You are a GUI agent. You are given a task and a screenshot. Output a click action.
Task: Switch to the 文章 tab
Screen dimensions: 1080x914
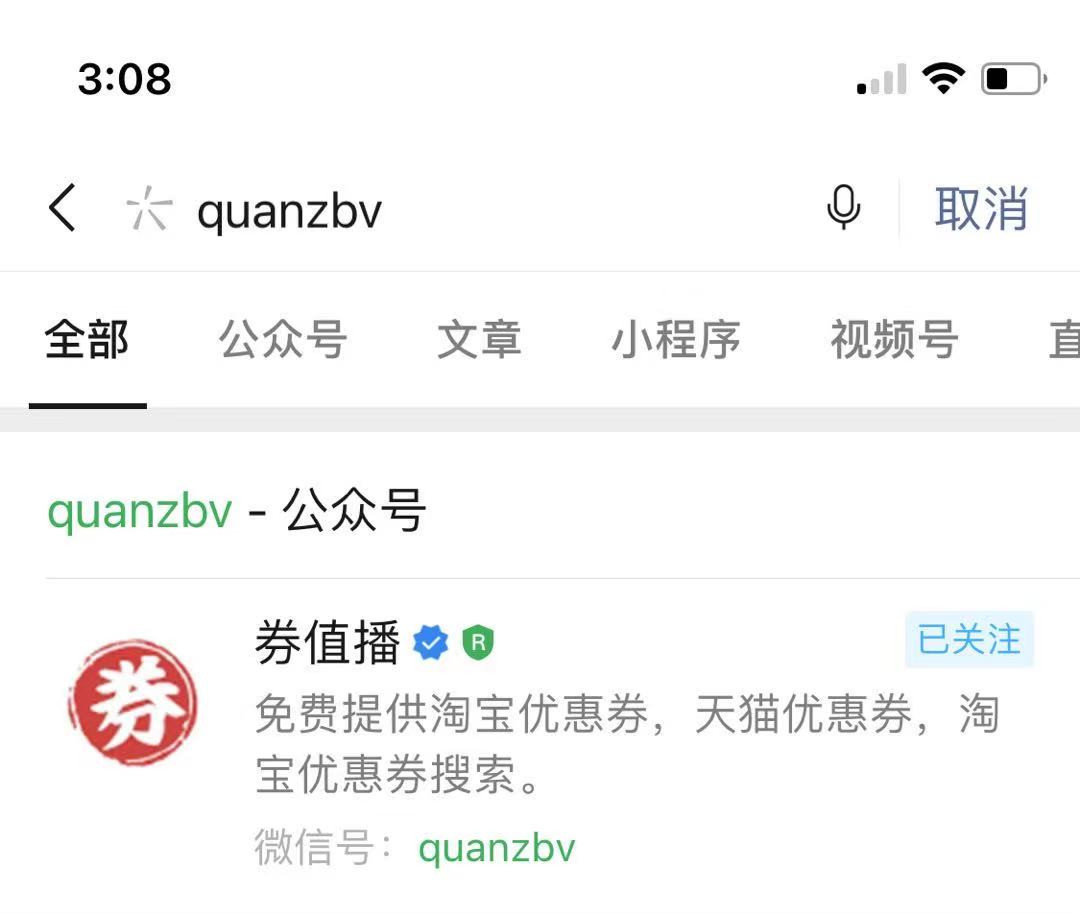(x=479, y=340)
